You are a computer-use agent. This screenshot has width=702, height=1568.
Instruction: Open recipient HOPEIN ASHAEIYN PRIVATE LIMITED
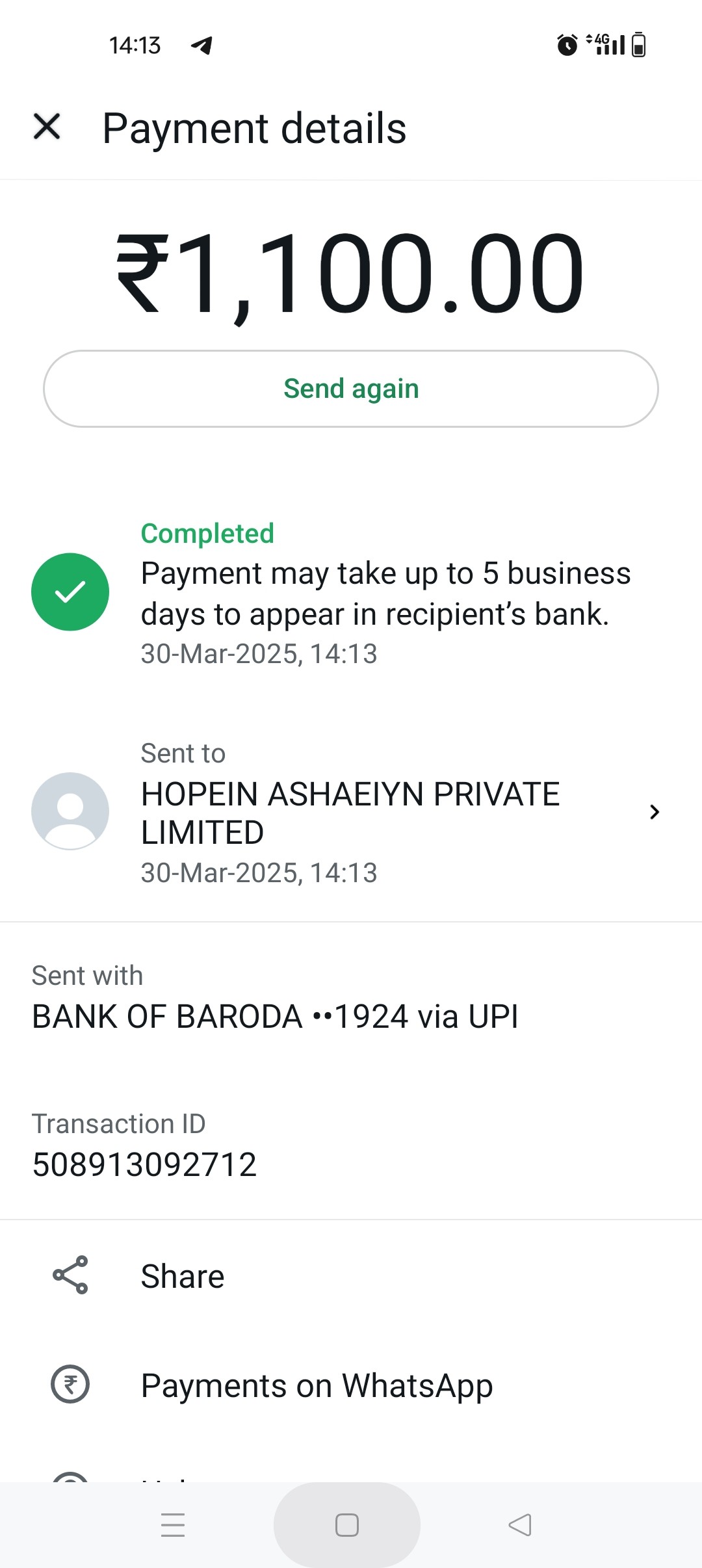click(351, 813)
